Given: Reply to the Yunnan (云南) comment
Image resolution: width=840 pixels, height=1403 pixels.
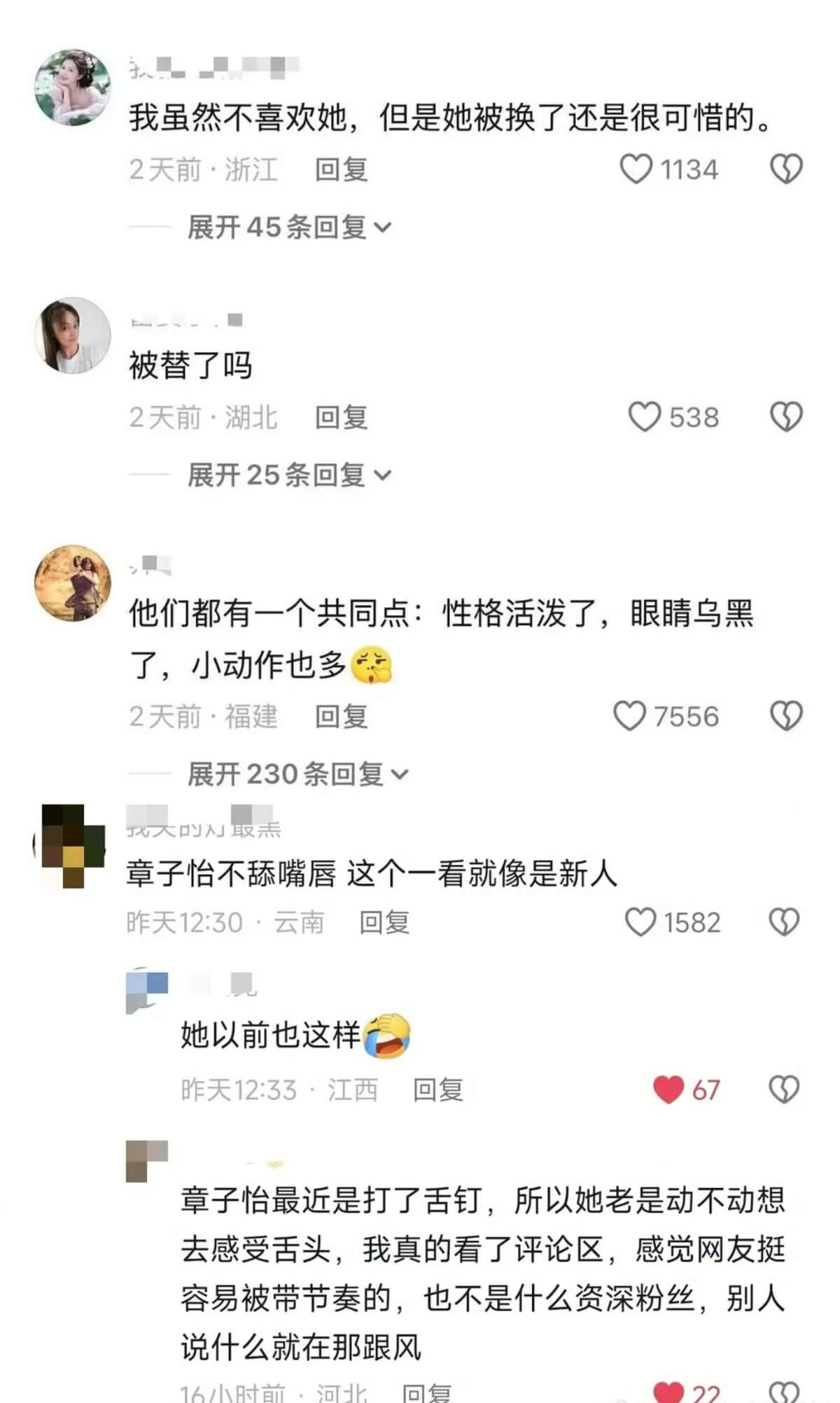Looking at the screenshot, I should point(384,922).
